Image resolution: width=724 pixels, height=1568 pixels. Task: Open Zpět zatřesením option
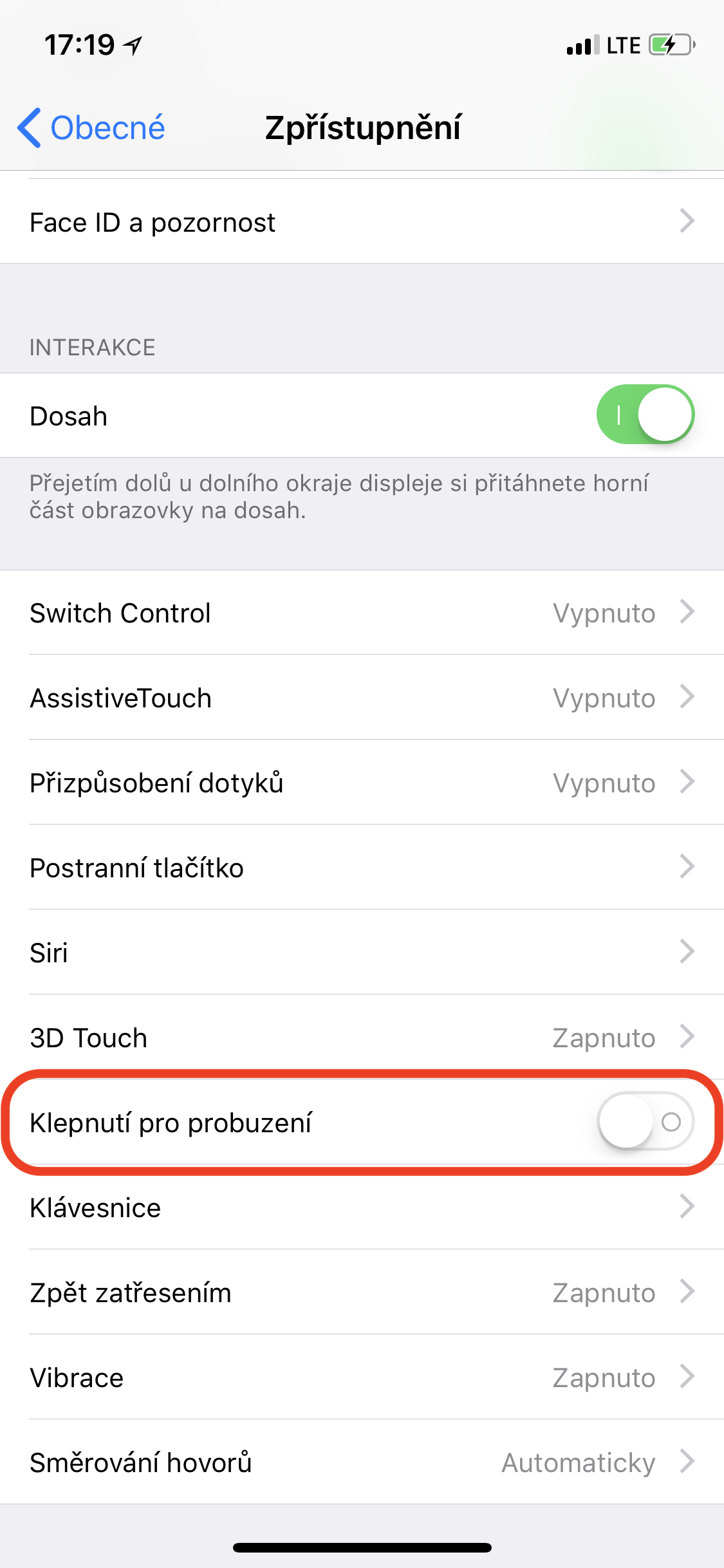point(362,1293)
